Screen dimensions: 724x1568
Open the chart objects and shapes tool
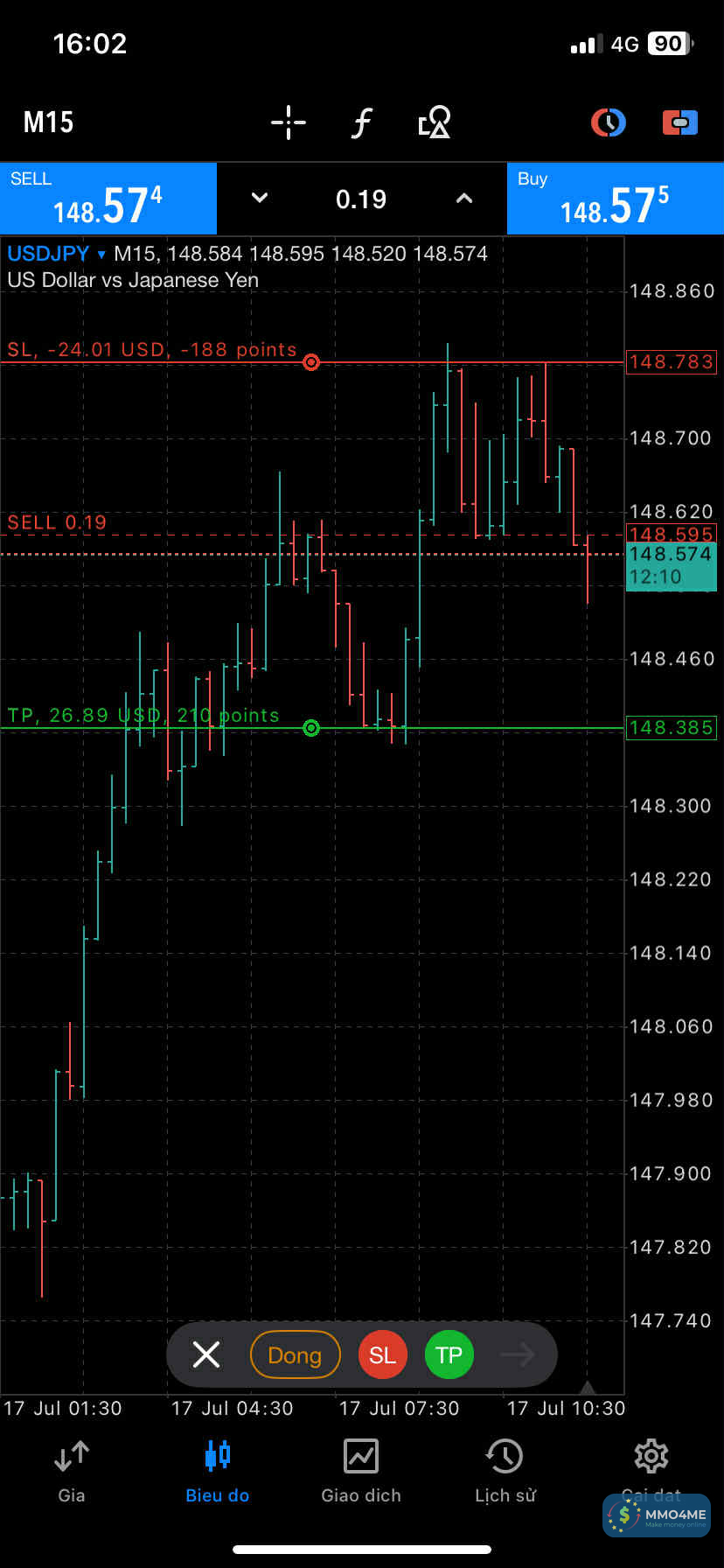(435, 122)
